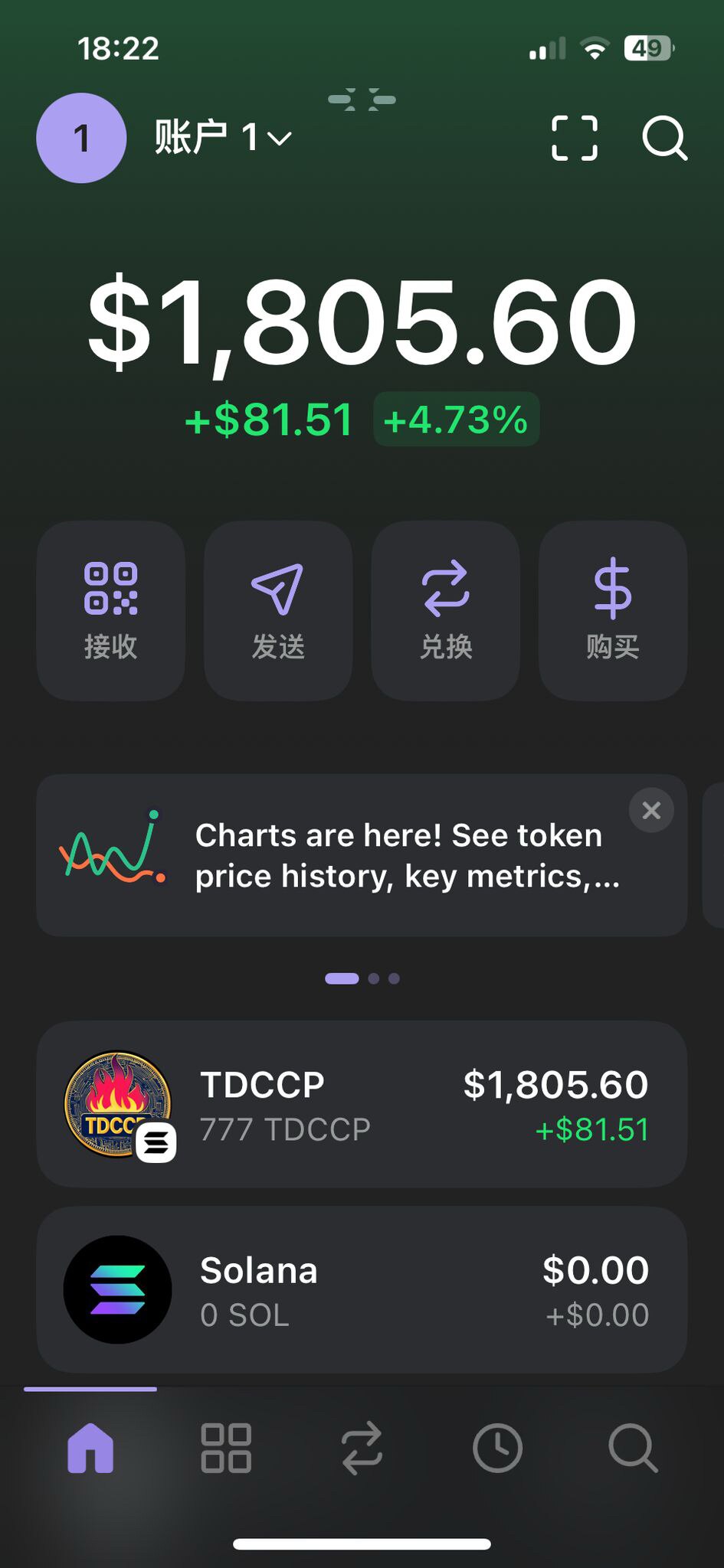The image size is (724, 1568).
Task: Open the QR scanner in top bar
Action: (x=575, y=138)
